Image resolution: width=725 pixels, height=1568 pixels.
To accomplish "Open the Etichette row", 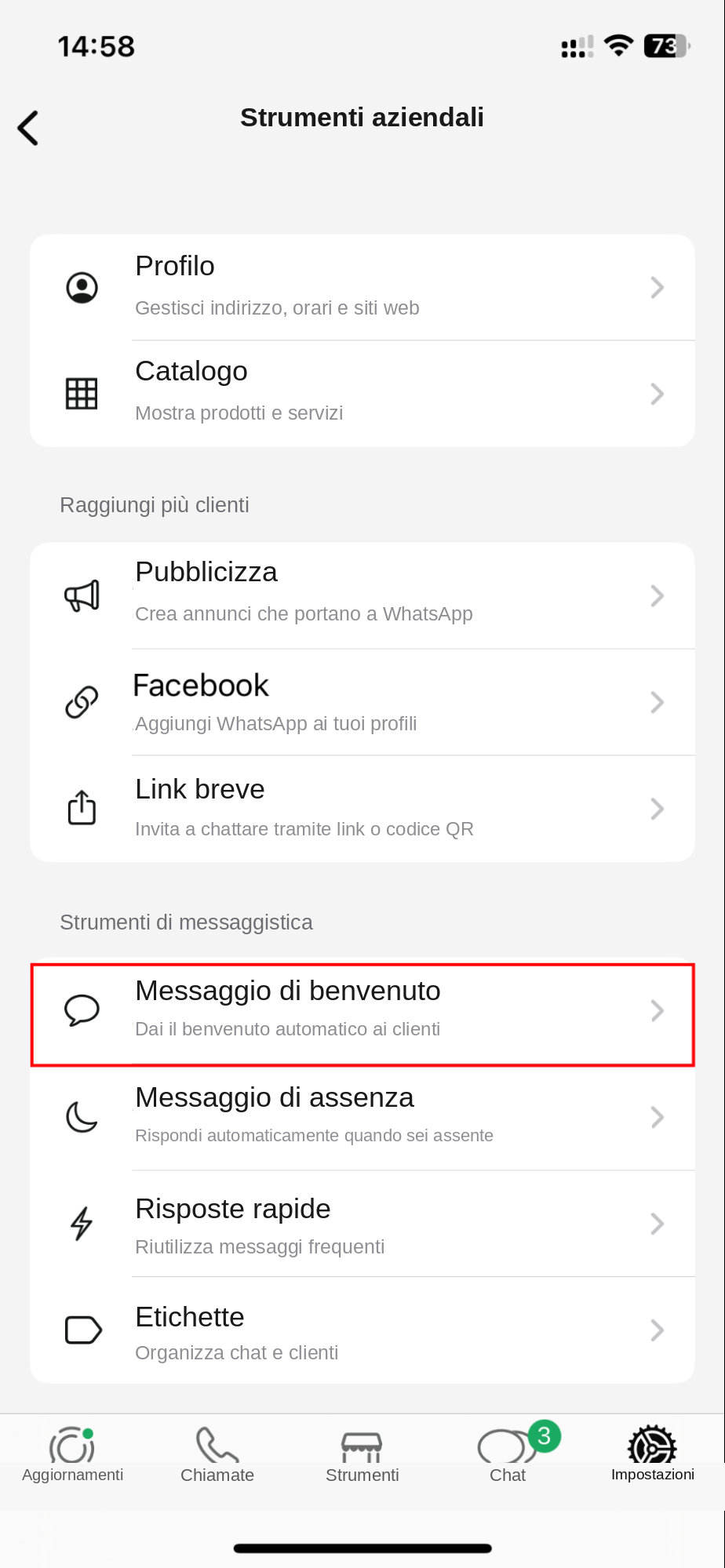I will click(362, 1330).
